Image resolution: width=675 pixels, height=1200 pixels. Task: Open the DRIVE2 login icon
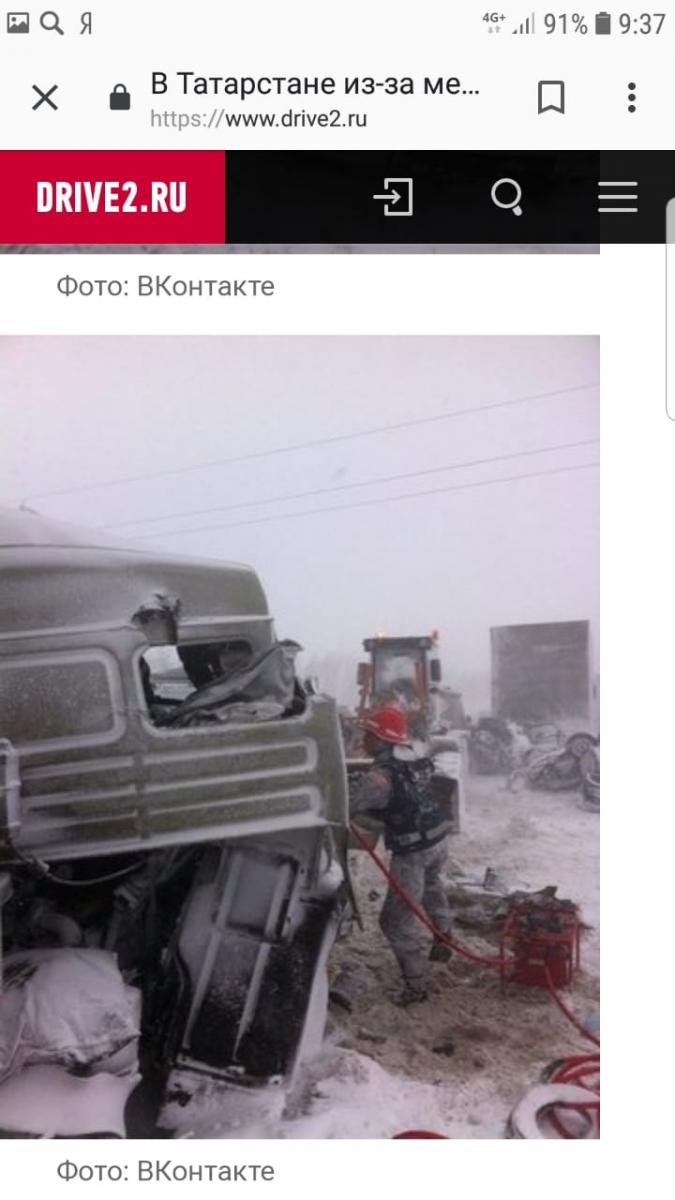point(393,197)
